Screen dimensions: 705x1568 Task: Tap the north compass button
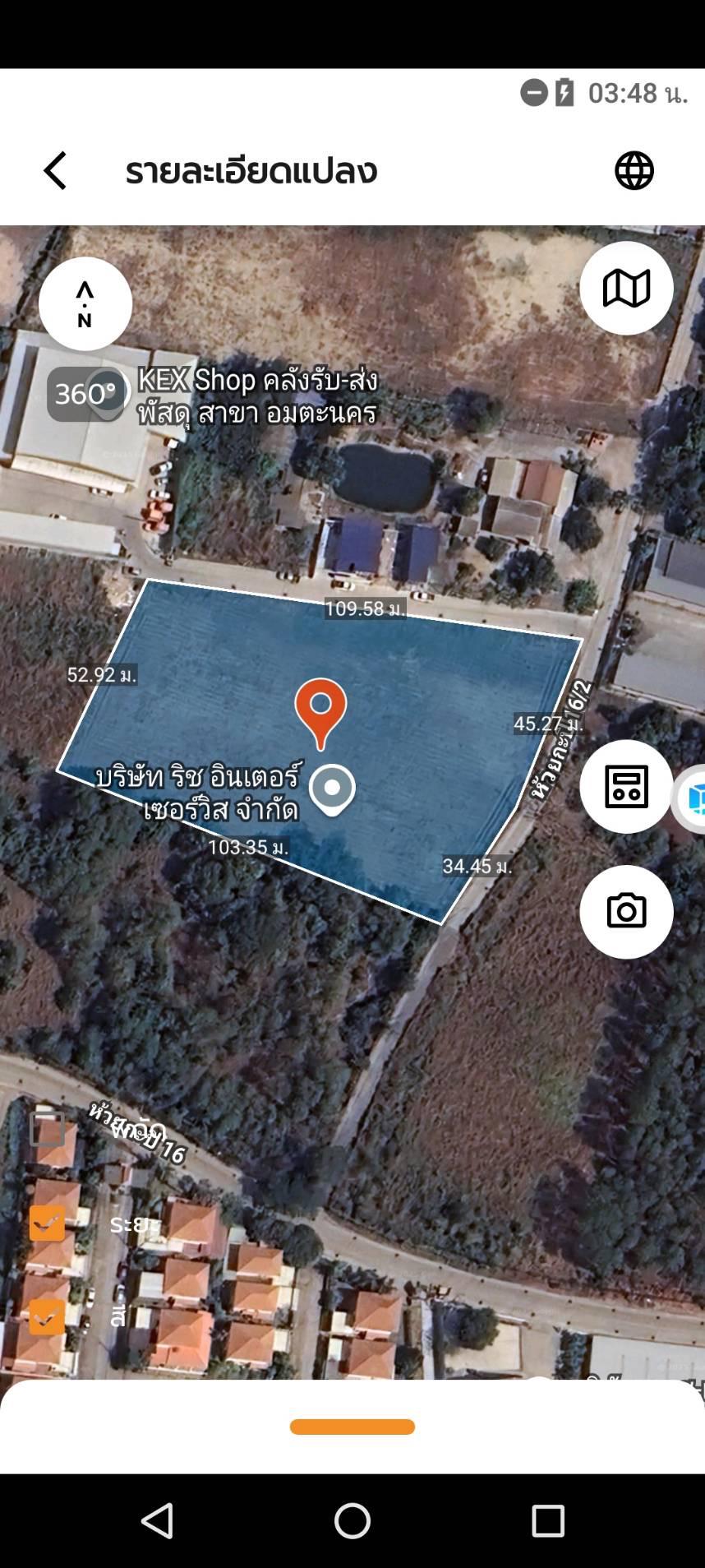pyautogui.click(x=85, y=304)
